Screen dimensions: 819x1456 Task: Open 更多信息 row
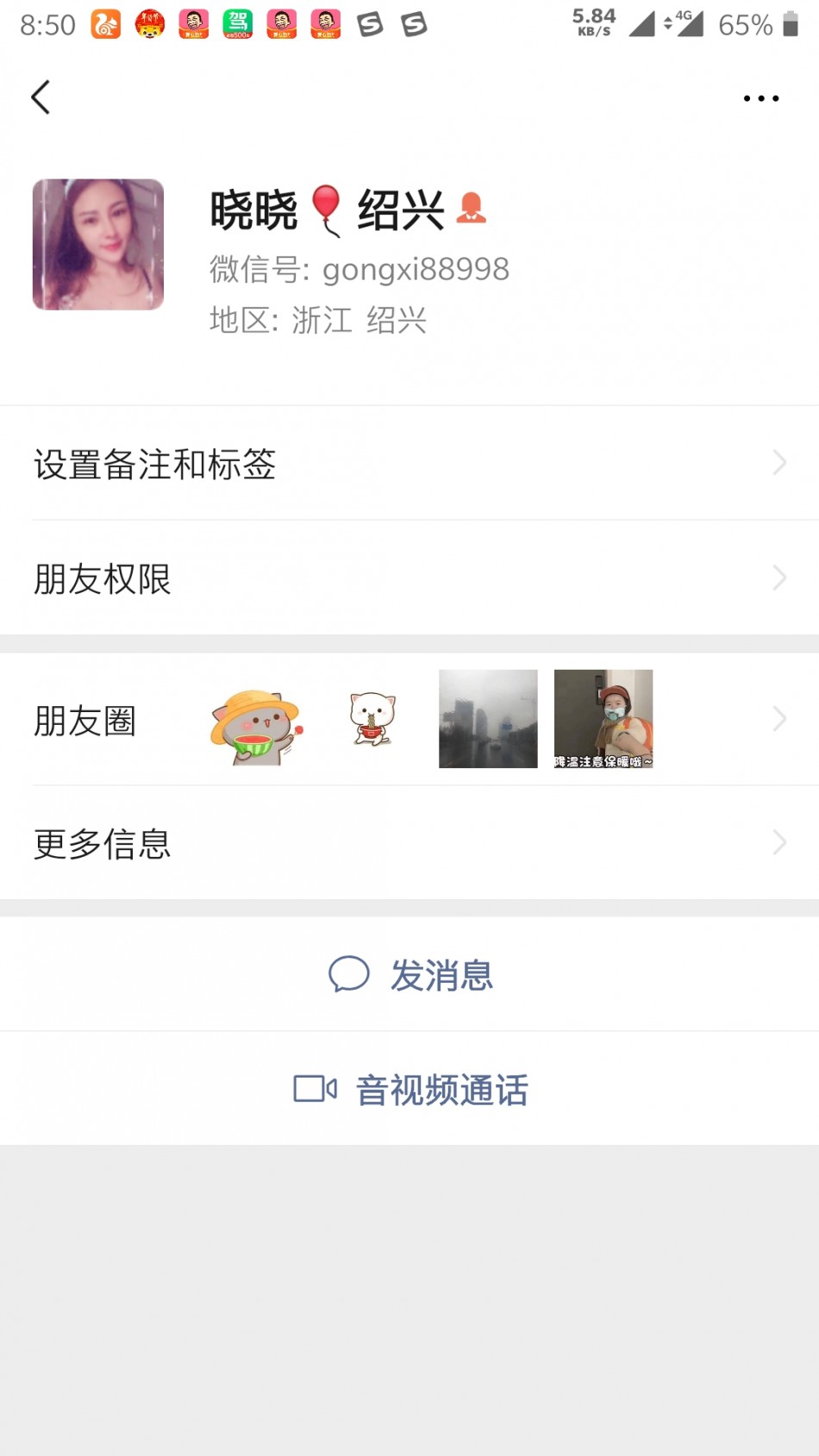click(409, 843)
